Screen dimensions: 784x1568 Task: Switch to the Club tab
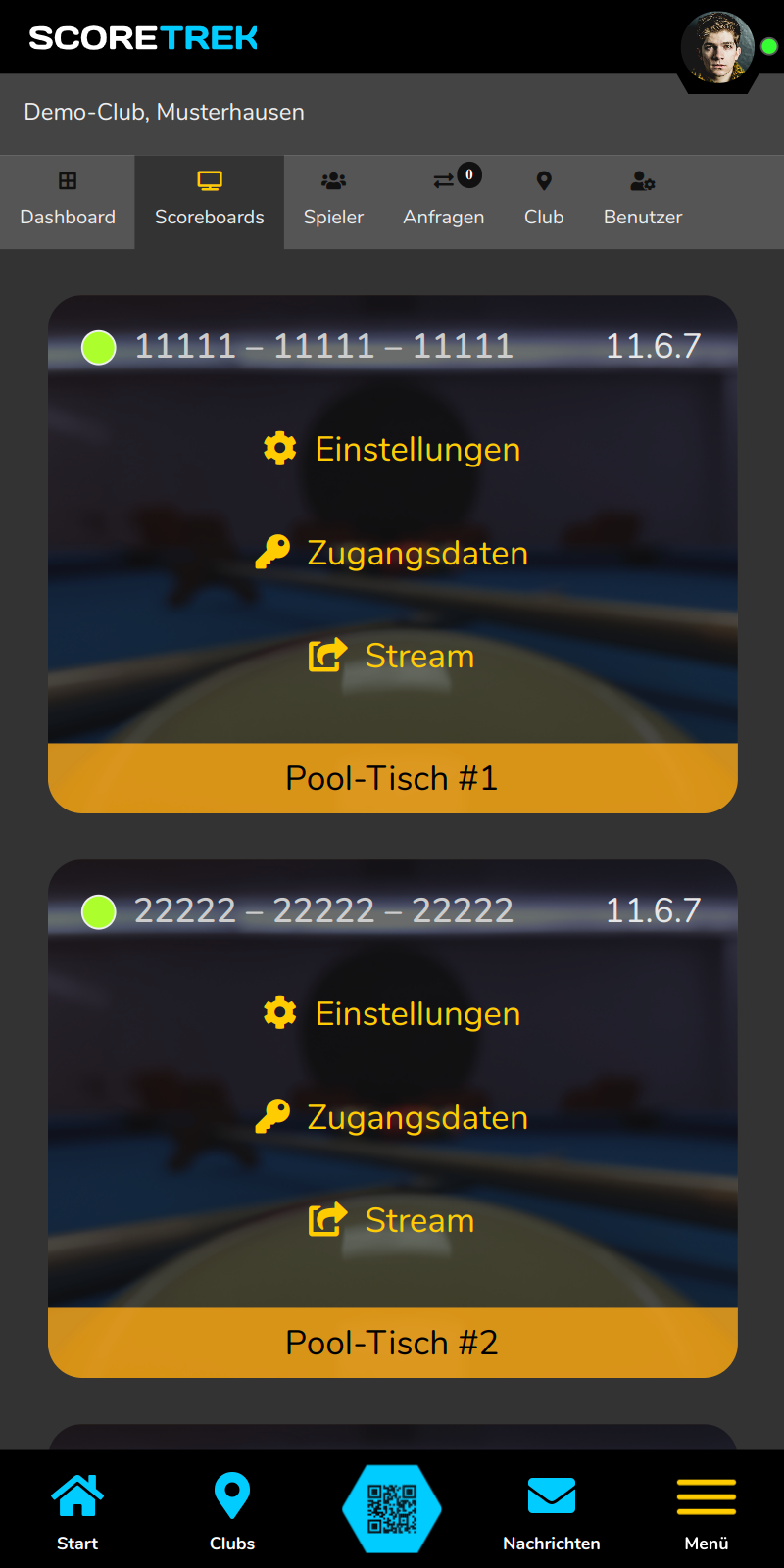[x=544, y=201]
